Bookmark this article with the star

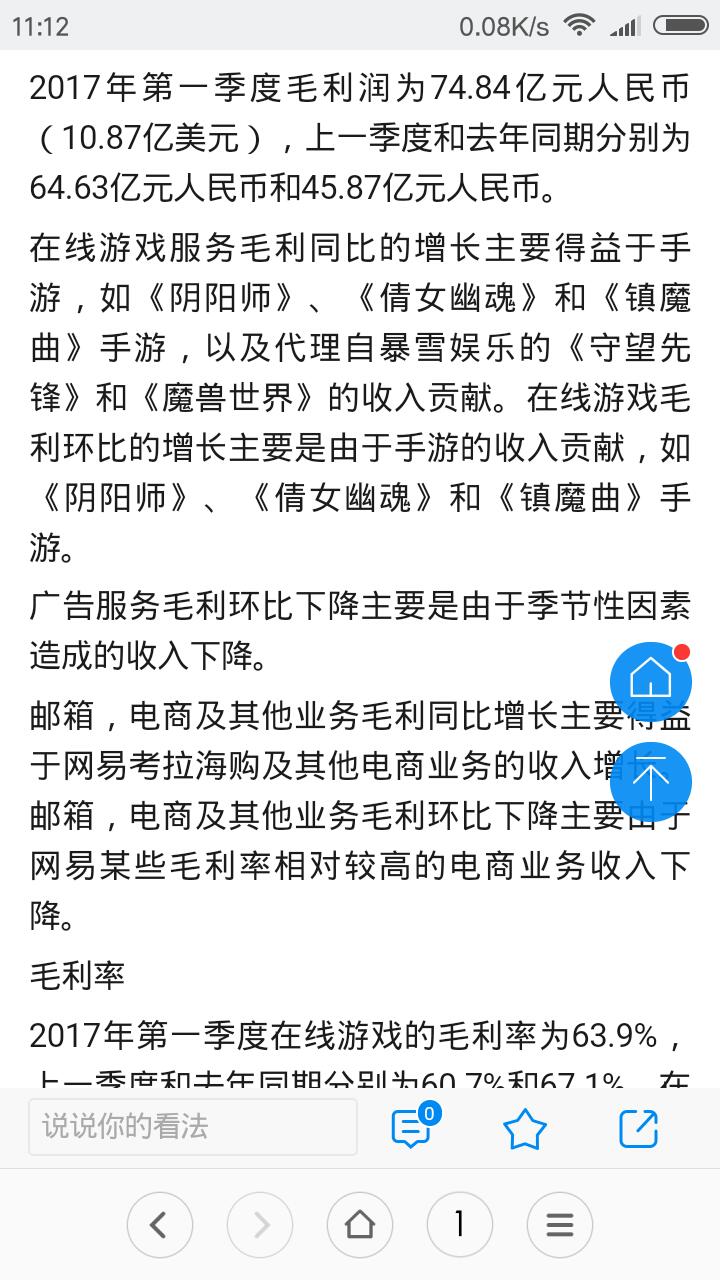point(525,1129)
